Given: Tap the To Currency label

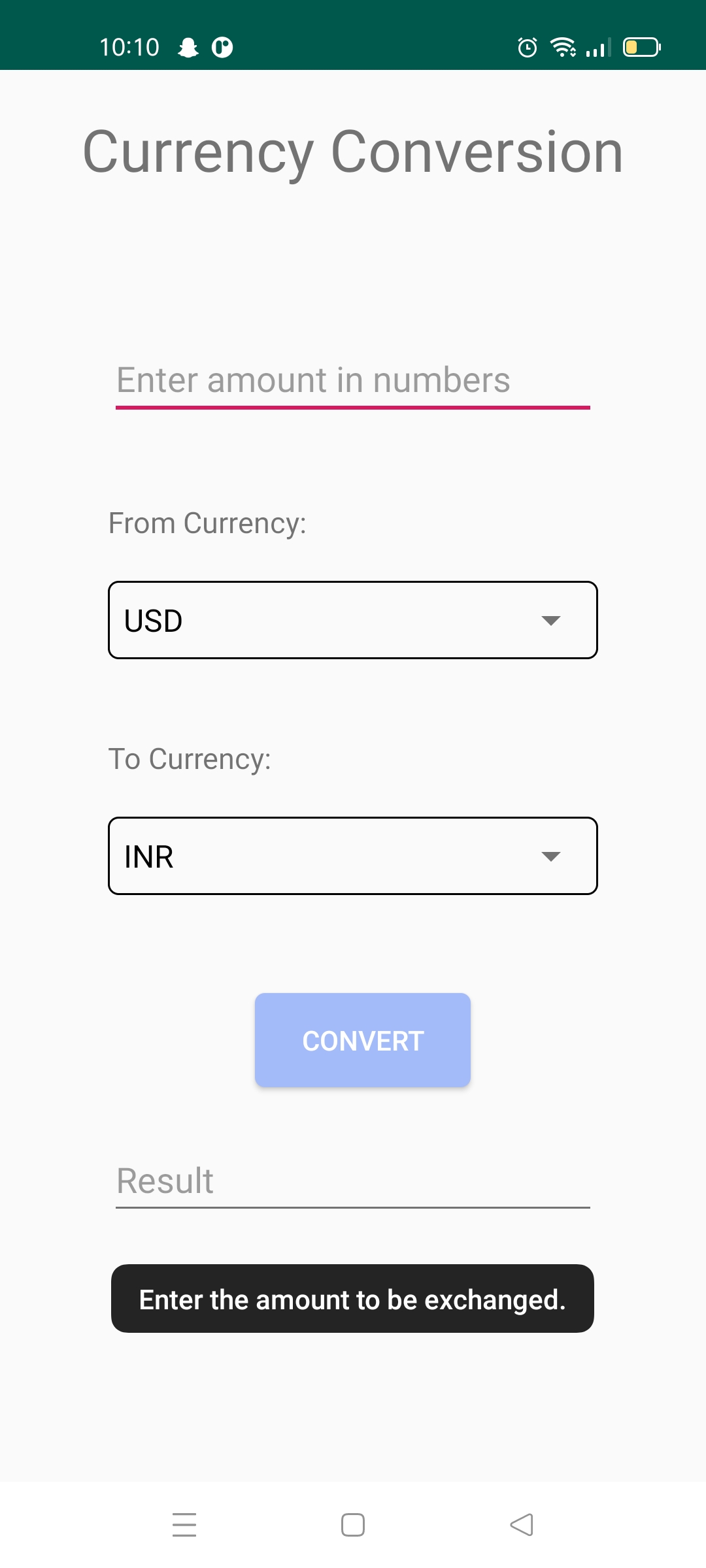Looking at the screenshot, I should (x=190, y=759).
